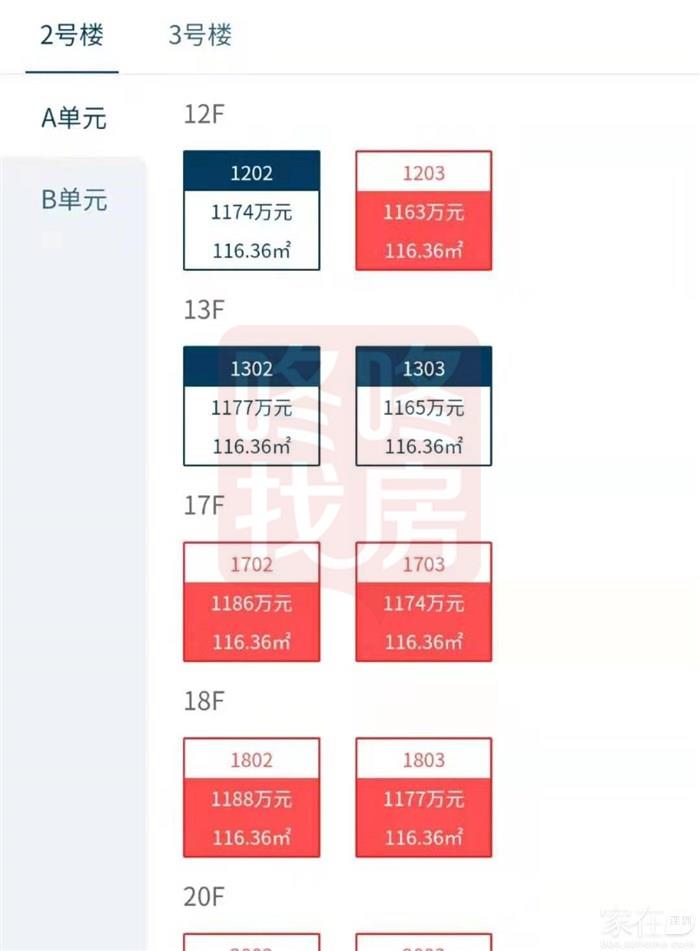This screenshot has height=951, width=700.
Task: Open unit 1803 card
Action: (x=423, y=798)
